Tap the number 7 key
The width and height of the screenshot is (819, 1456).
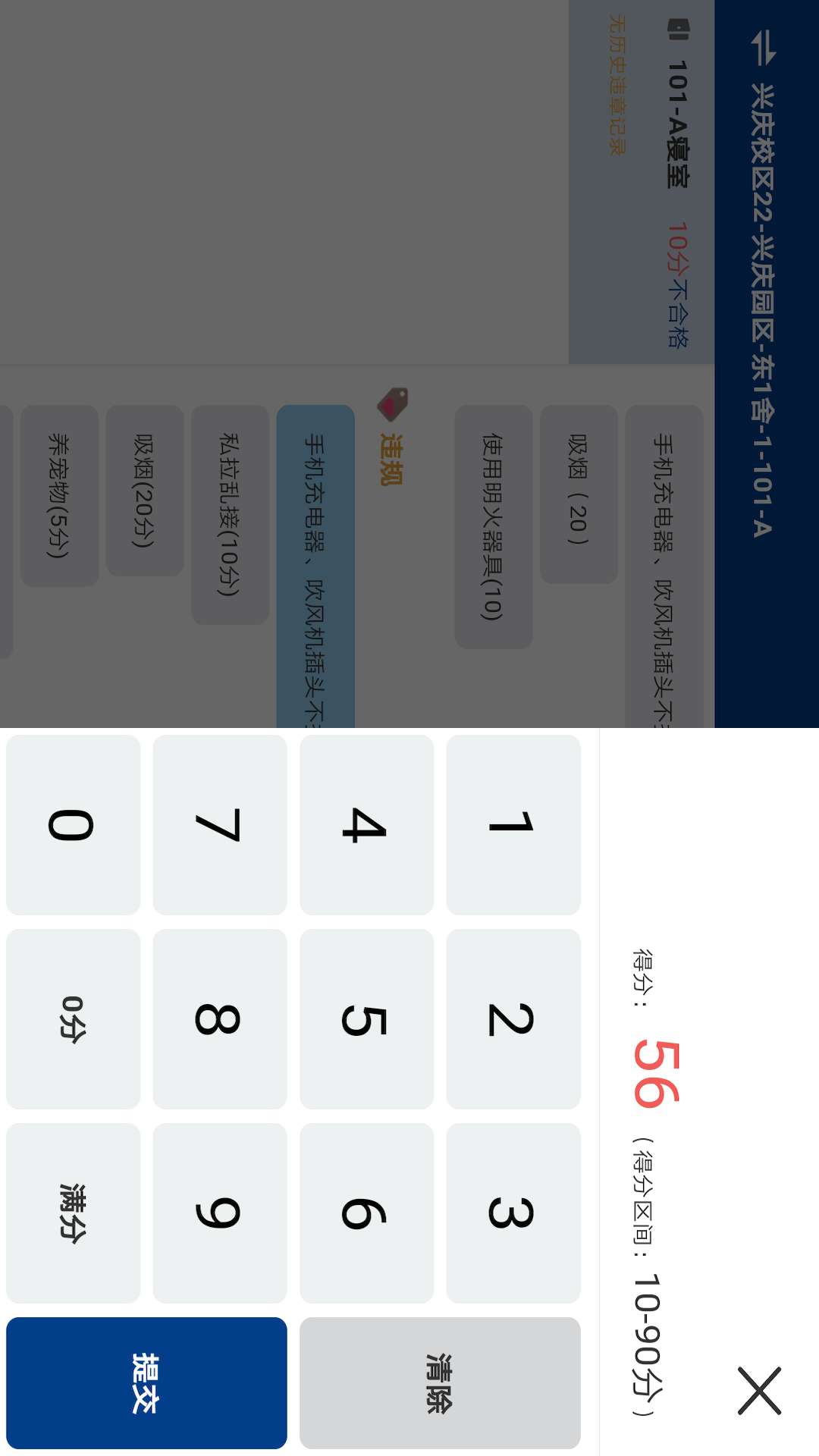tap(220, 824)
